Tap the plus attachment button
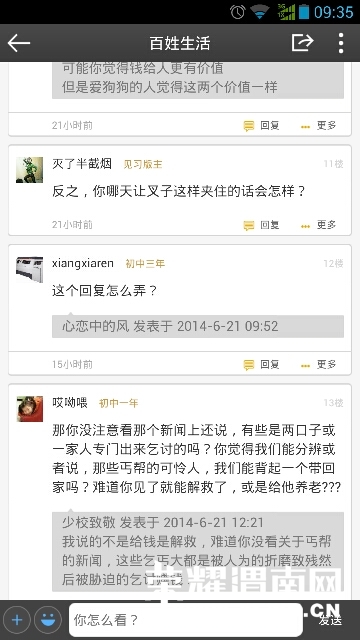Screen dimensions: 360x640 (x=16, y=620)
